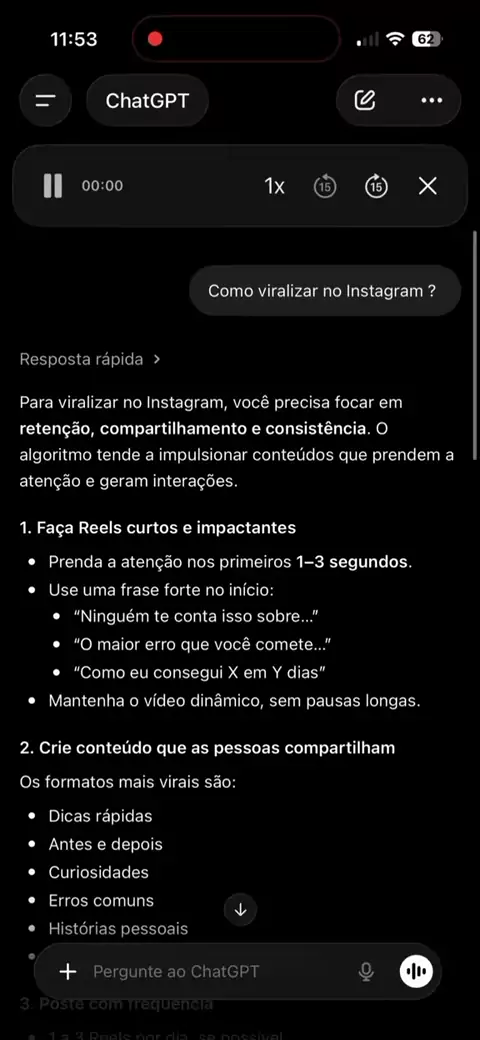Open the three-dot overflow menu

[x=432, y=101]
